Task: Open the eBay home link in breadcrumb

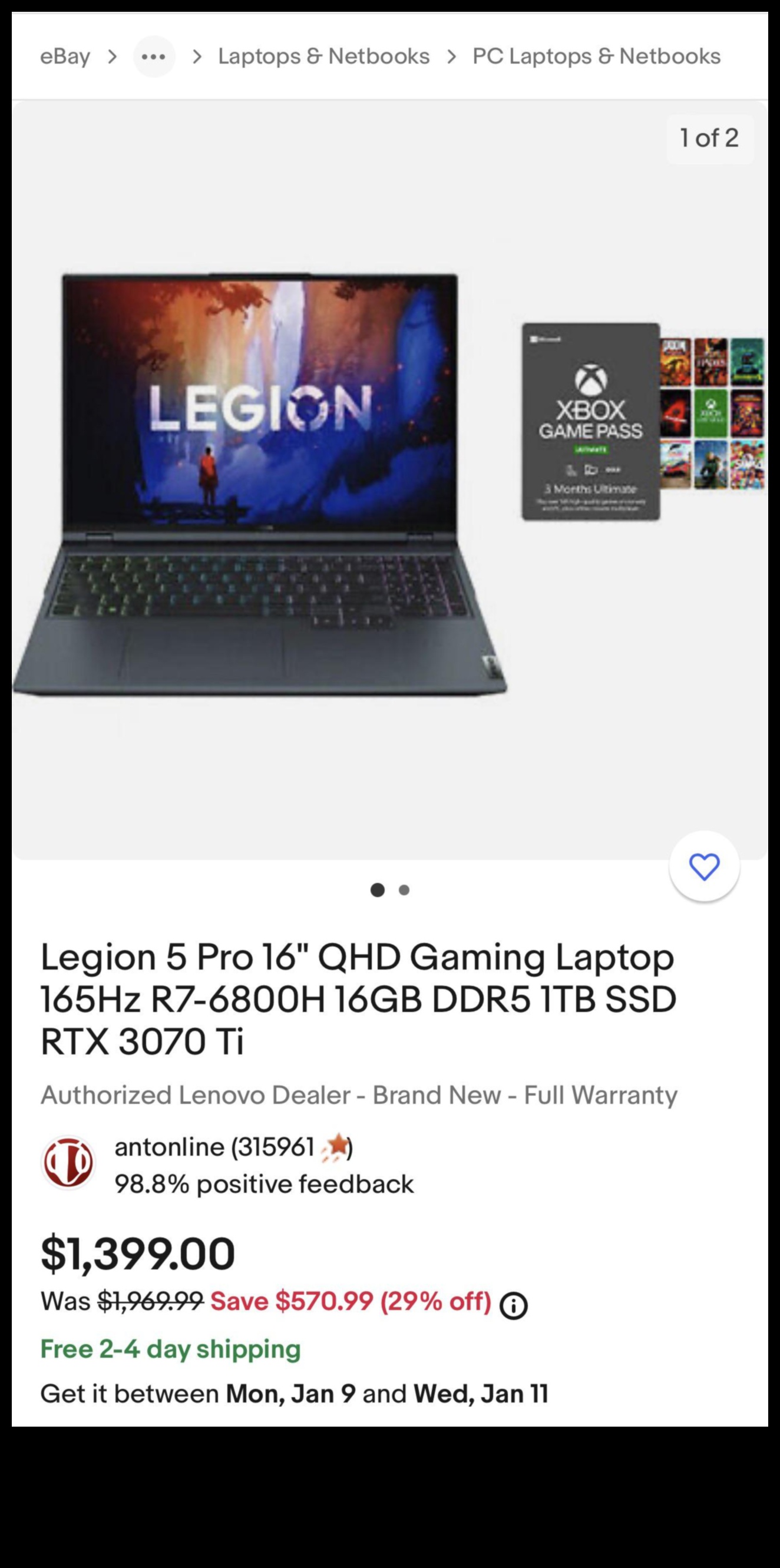Action: tap(64, 56)
